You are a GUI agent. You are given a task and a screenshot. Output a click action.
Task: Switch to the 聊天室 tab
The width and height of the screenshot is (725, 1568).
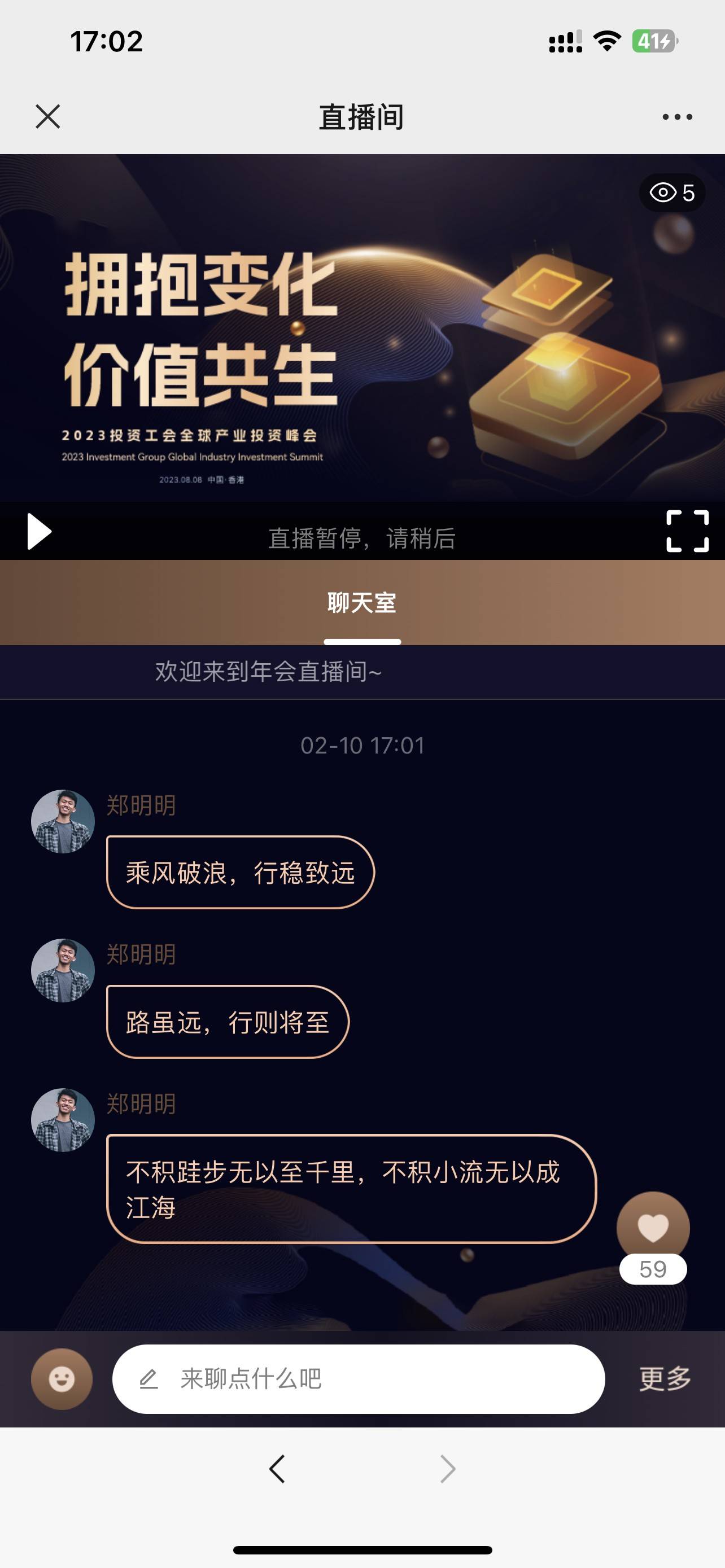coord(361,603)
